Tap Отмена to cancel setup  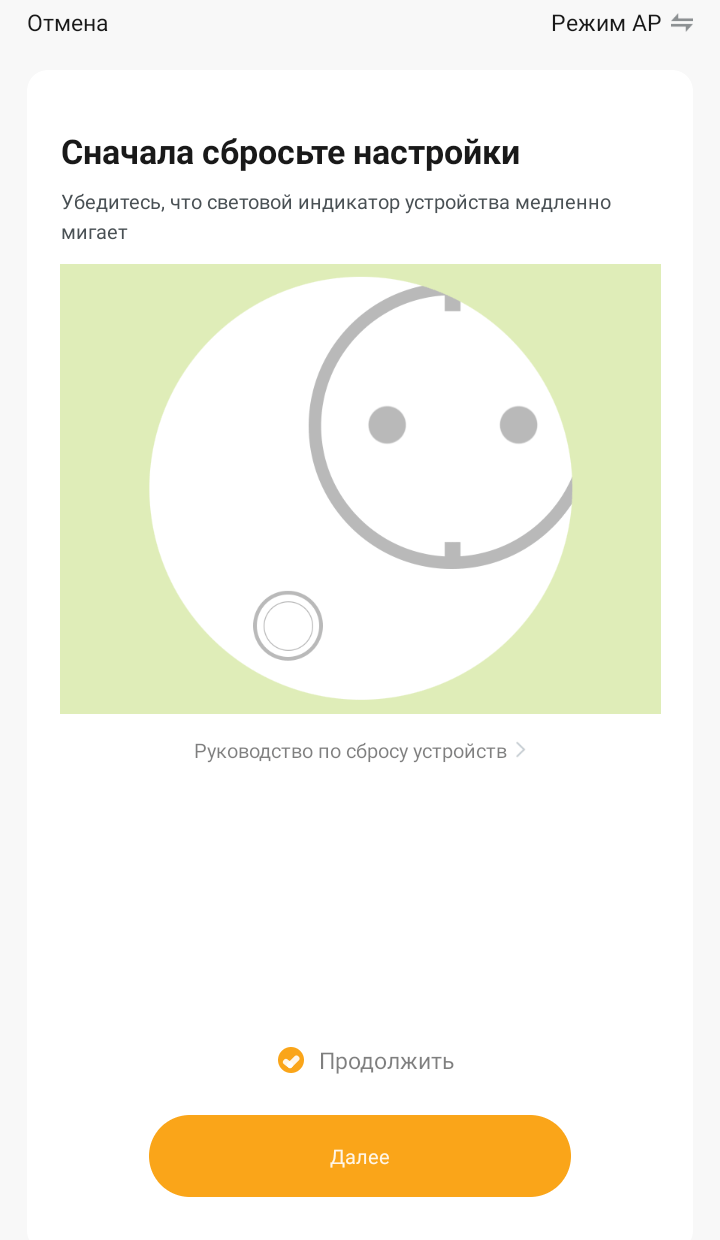click(67, 24)
